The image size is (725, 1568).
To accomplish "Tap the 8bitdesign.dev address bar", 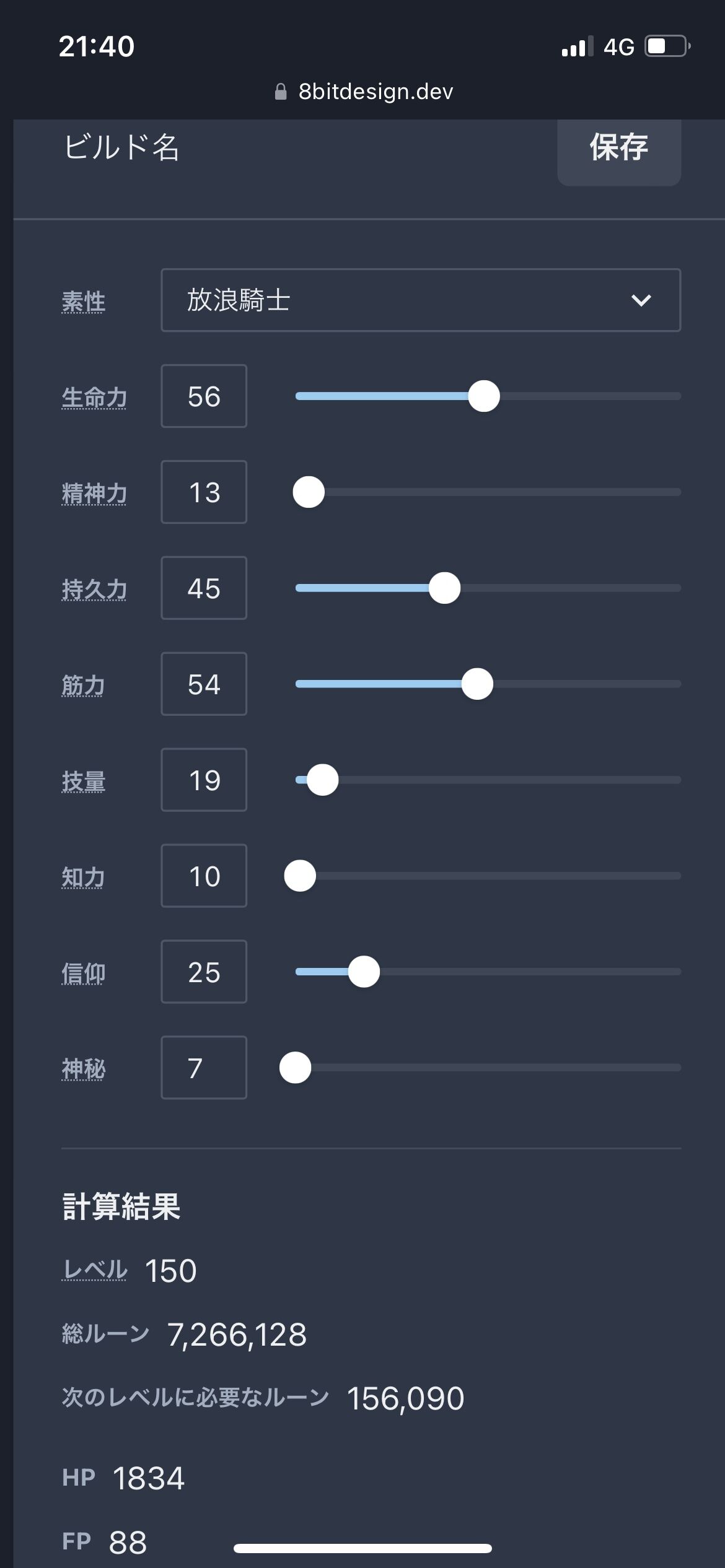I will [x=364, y=92].
